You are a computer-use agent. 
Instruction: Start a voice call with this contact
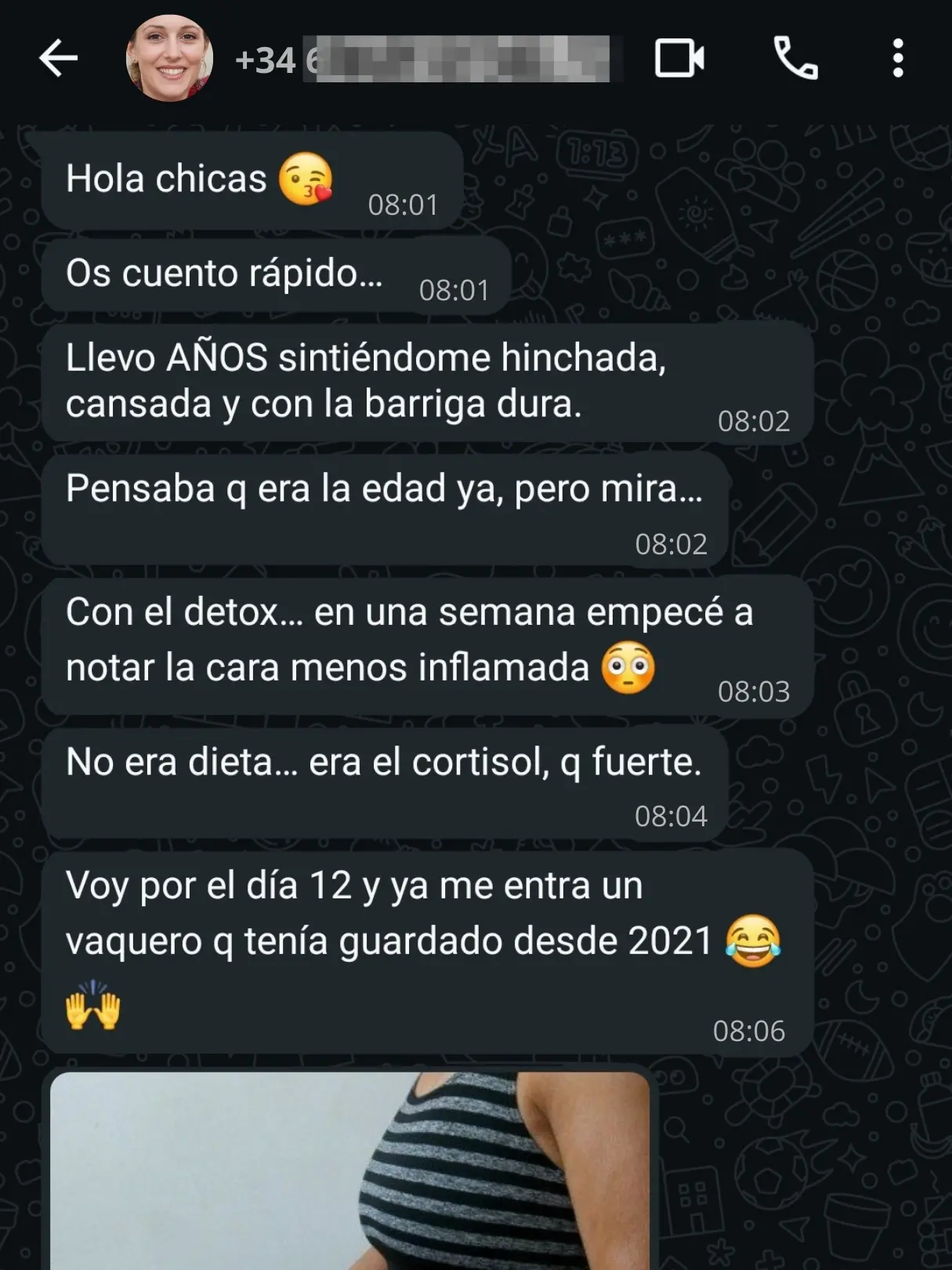point(794,57)
